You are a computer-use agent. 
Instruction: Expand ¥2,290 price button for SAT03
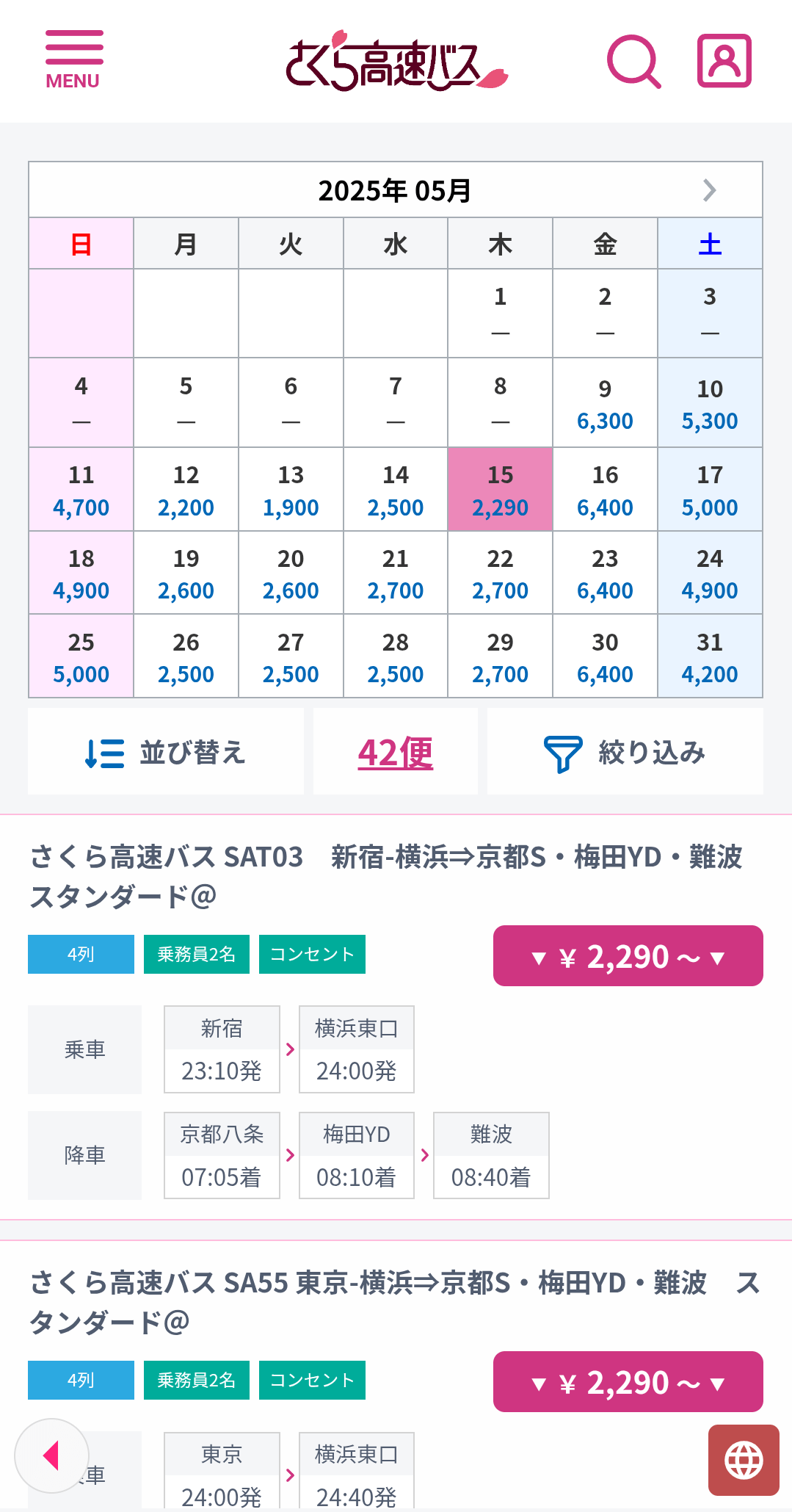(x=628, y=956)
